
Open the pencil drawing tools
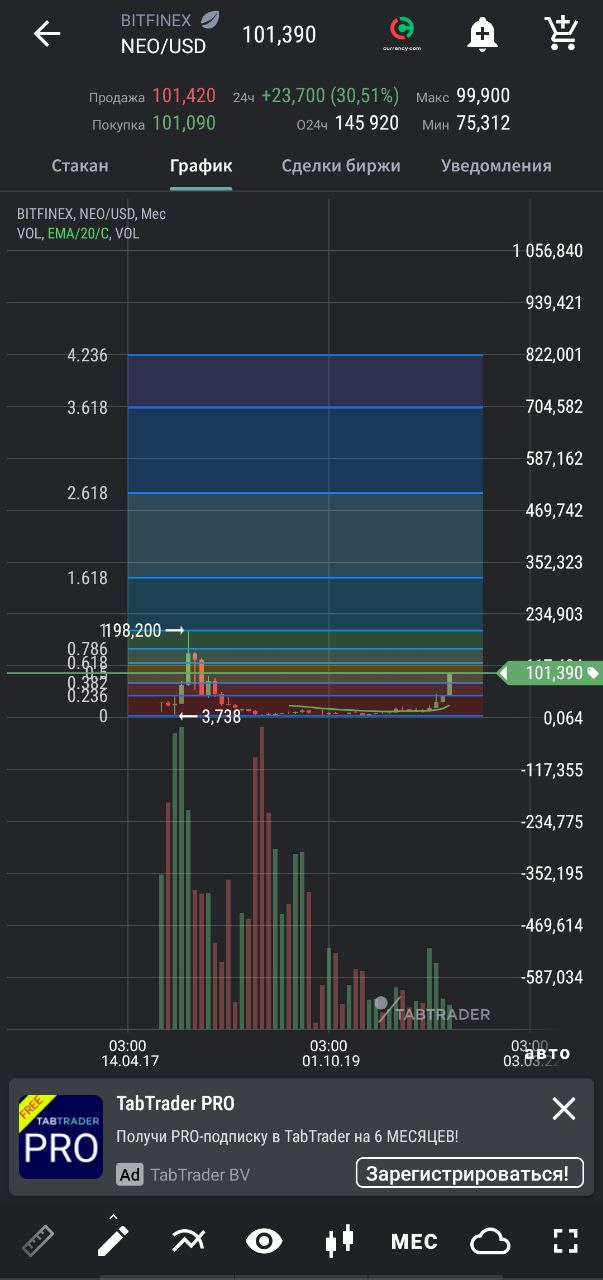tap(113, 1241)
